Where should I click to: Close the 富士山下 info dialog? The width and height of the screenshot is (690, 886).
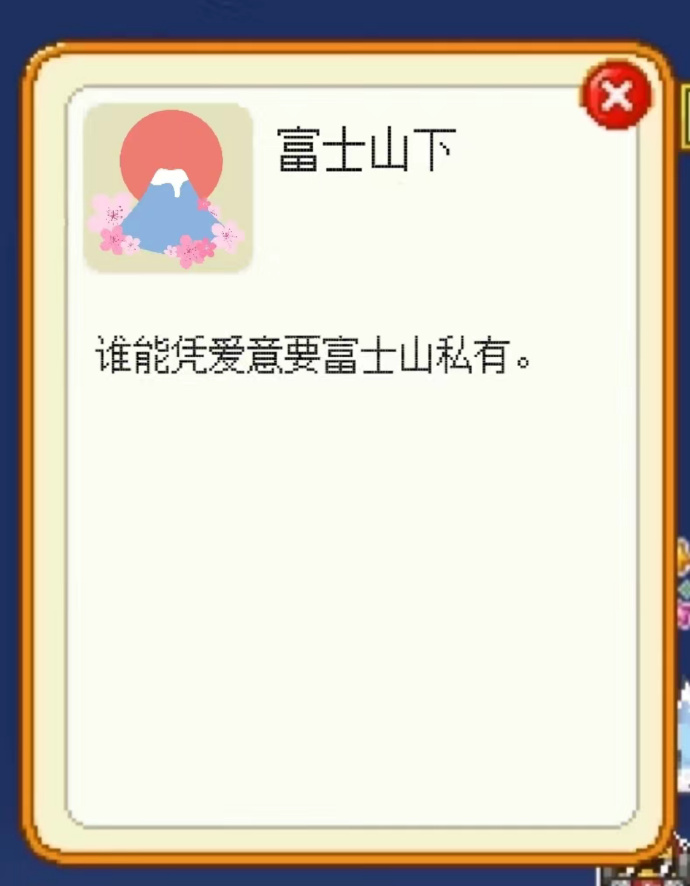pyautogui.click(x=617, y=97)
